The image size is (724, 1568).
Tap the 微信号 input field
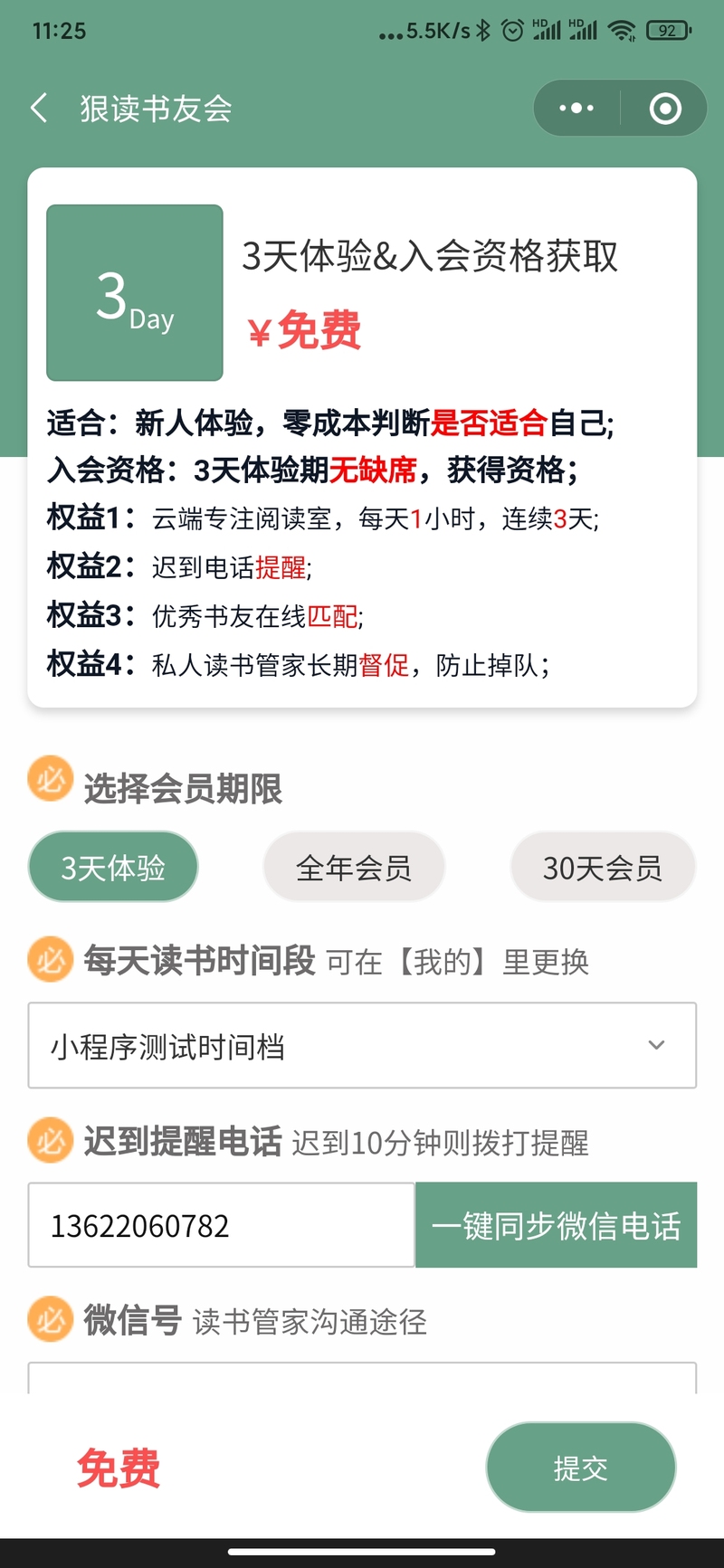362,1377
